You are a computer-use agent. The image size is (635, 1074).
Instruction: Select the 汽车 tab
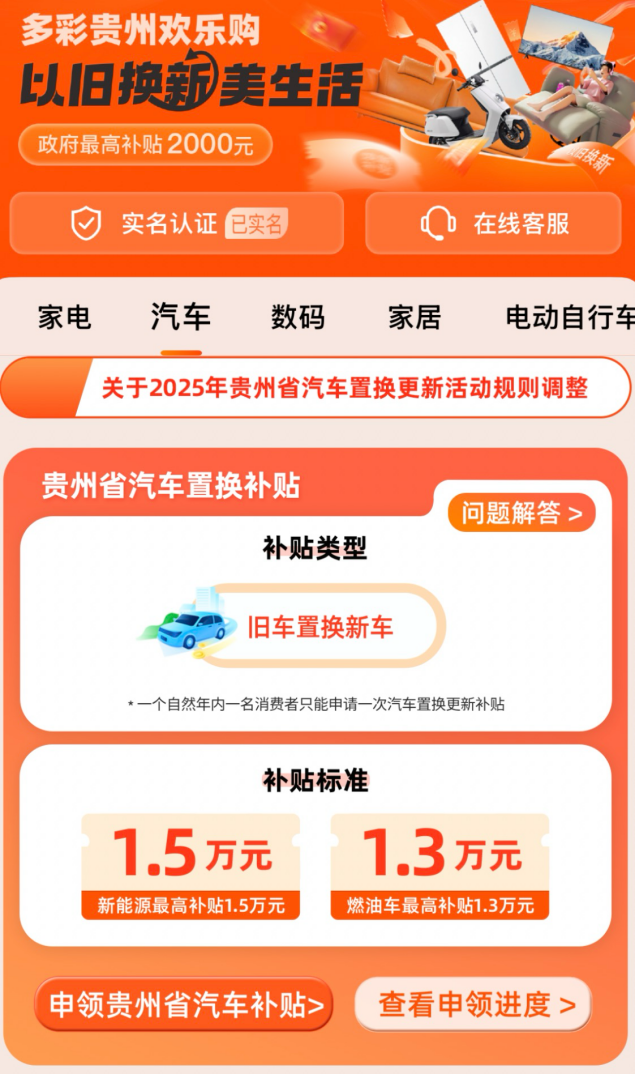click(x=181, y=318)
